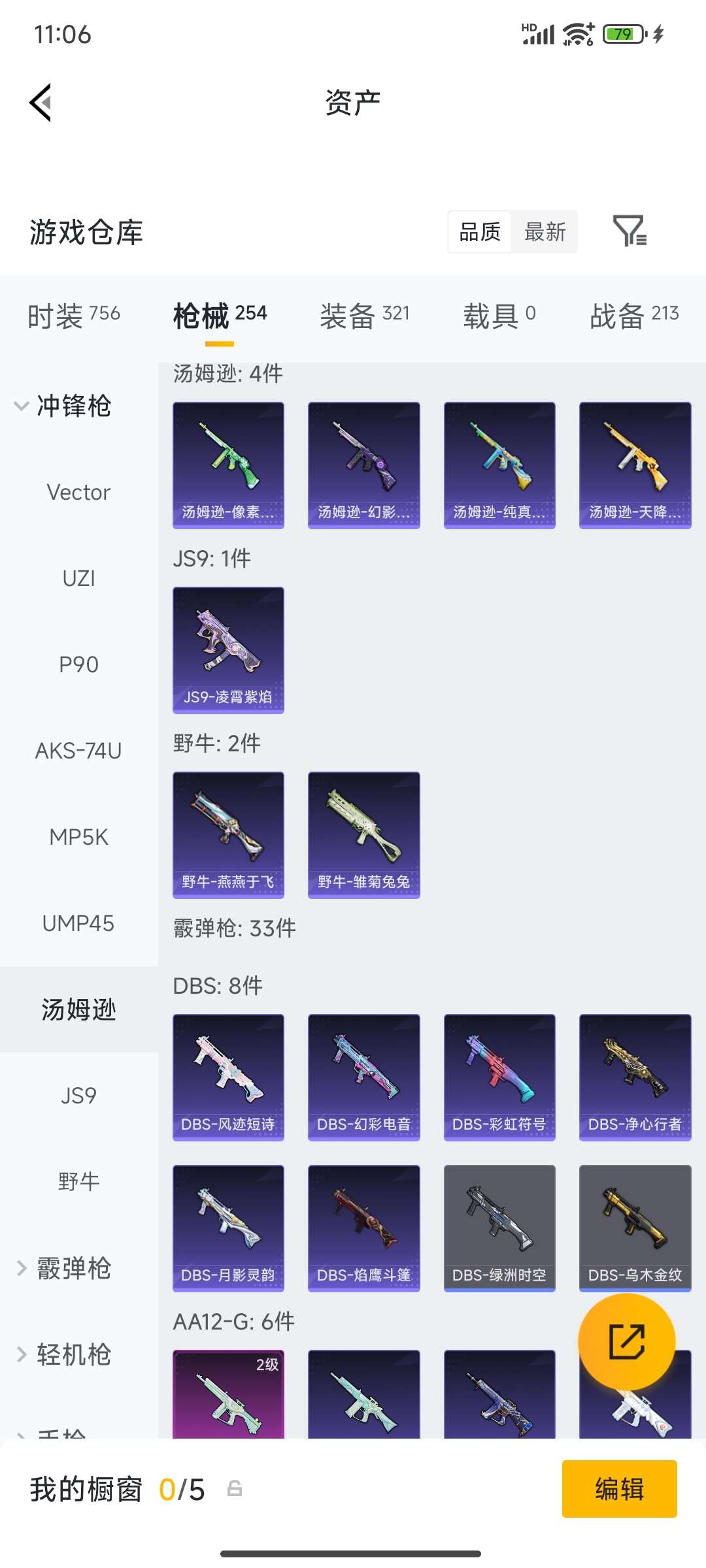The height and width of the screenshot is (1568, 706).
Task: Sort by 品质
Action: click(x=480, y=232)
